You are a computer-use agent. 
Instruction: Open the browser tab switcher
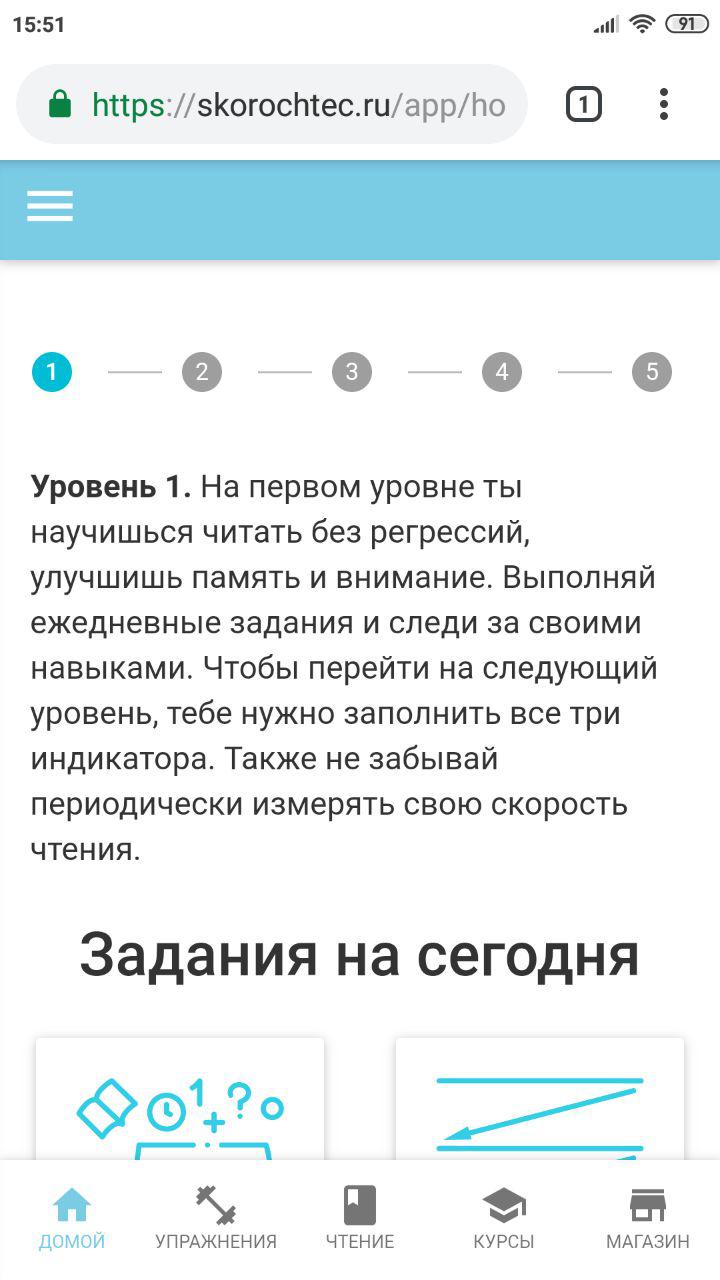pyautogui.click(x=584, y=104)
